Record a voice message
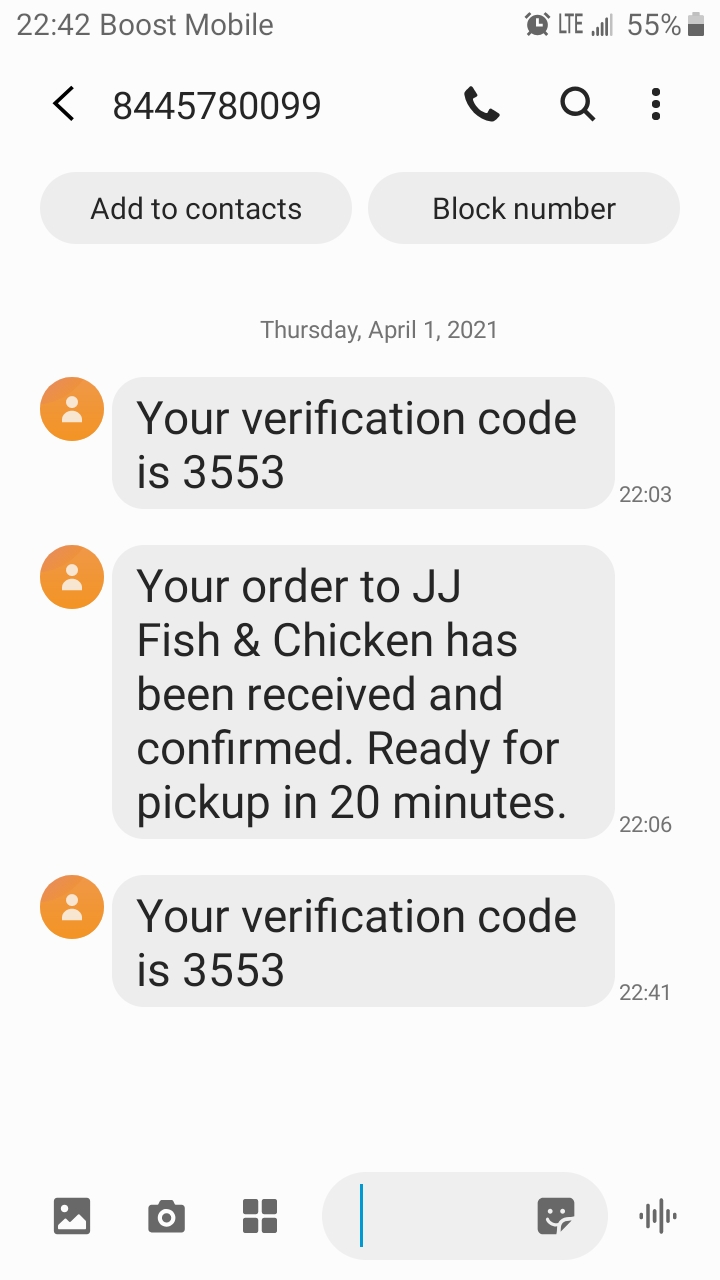This screenshot has height=1280, width=720. [657, 1216]
